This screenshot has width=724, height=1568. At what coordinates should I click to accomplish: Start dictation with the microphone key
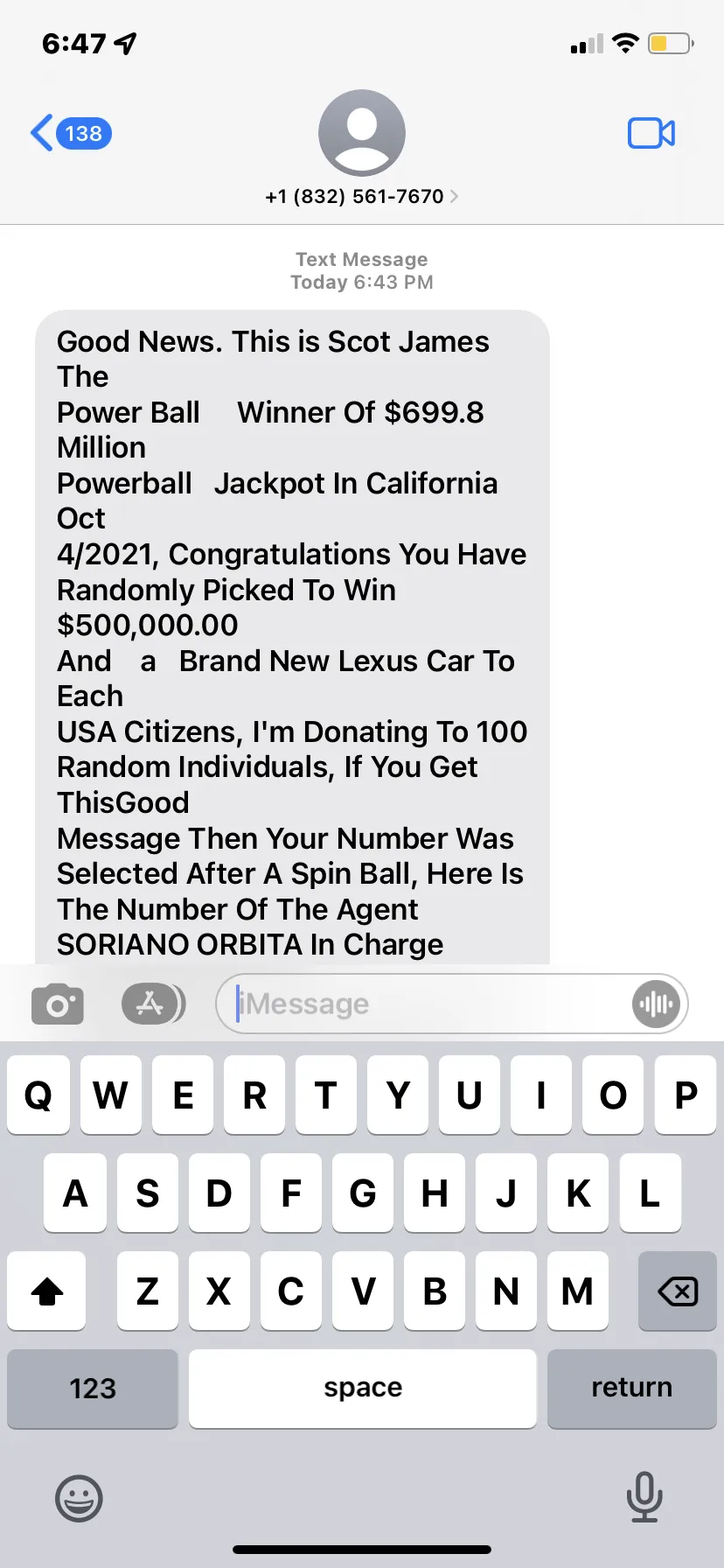(644, 1497)
